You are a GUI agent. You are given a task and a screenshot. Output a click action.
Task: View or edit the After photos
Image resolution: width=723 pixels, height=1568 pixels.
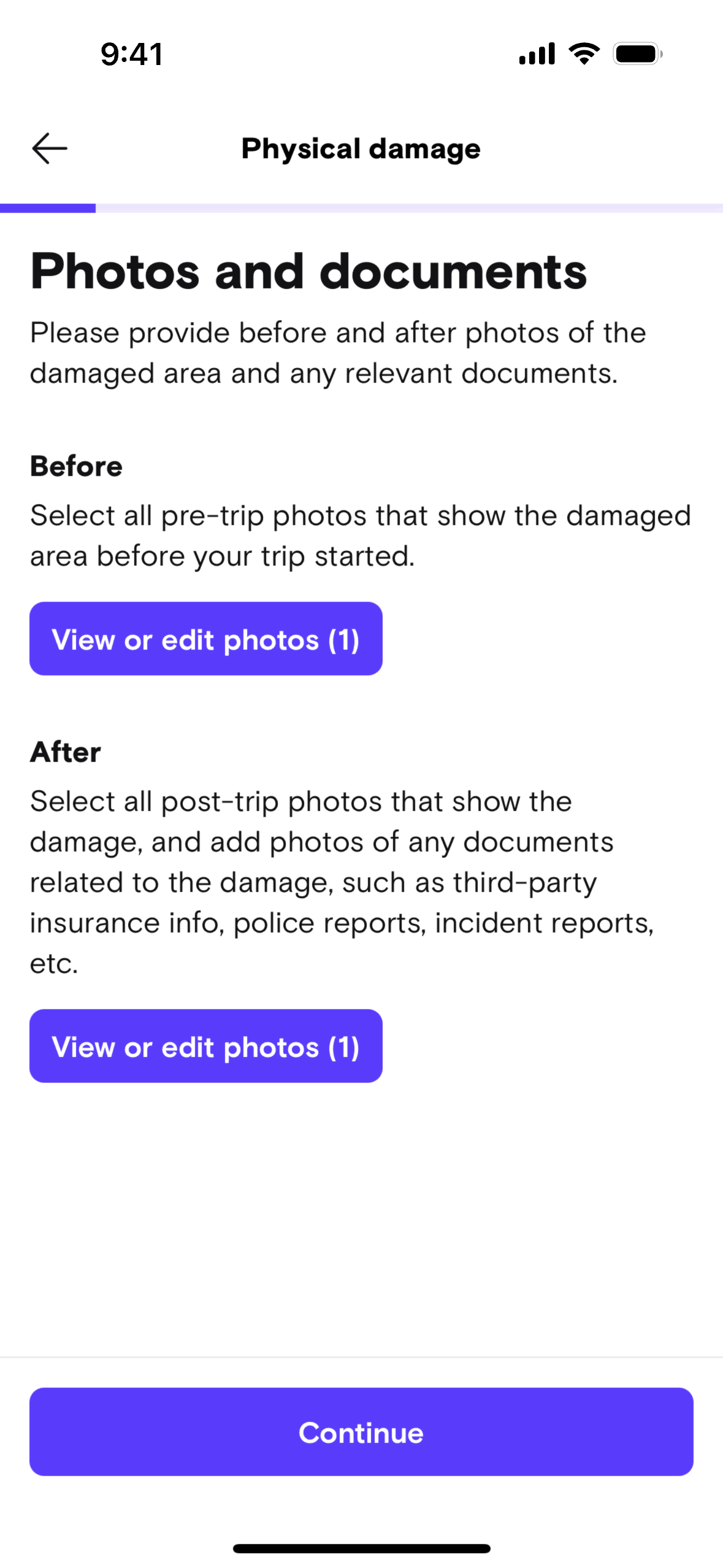tap(206, 1046)
